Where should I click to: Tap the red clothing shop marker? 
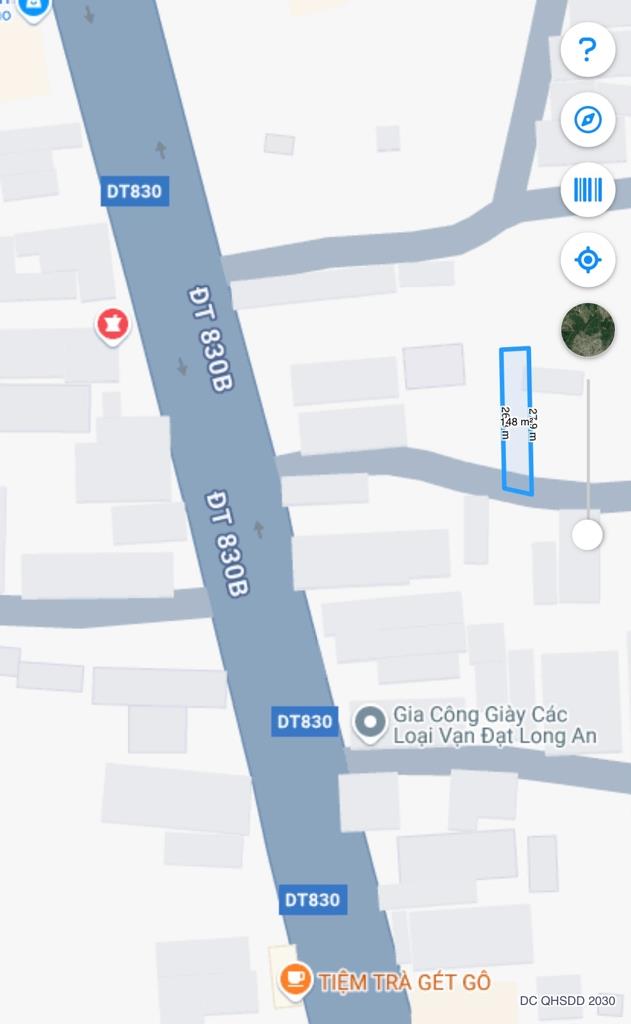(x=112, y=325)
